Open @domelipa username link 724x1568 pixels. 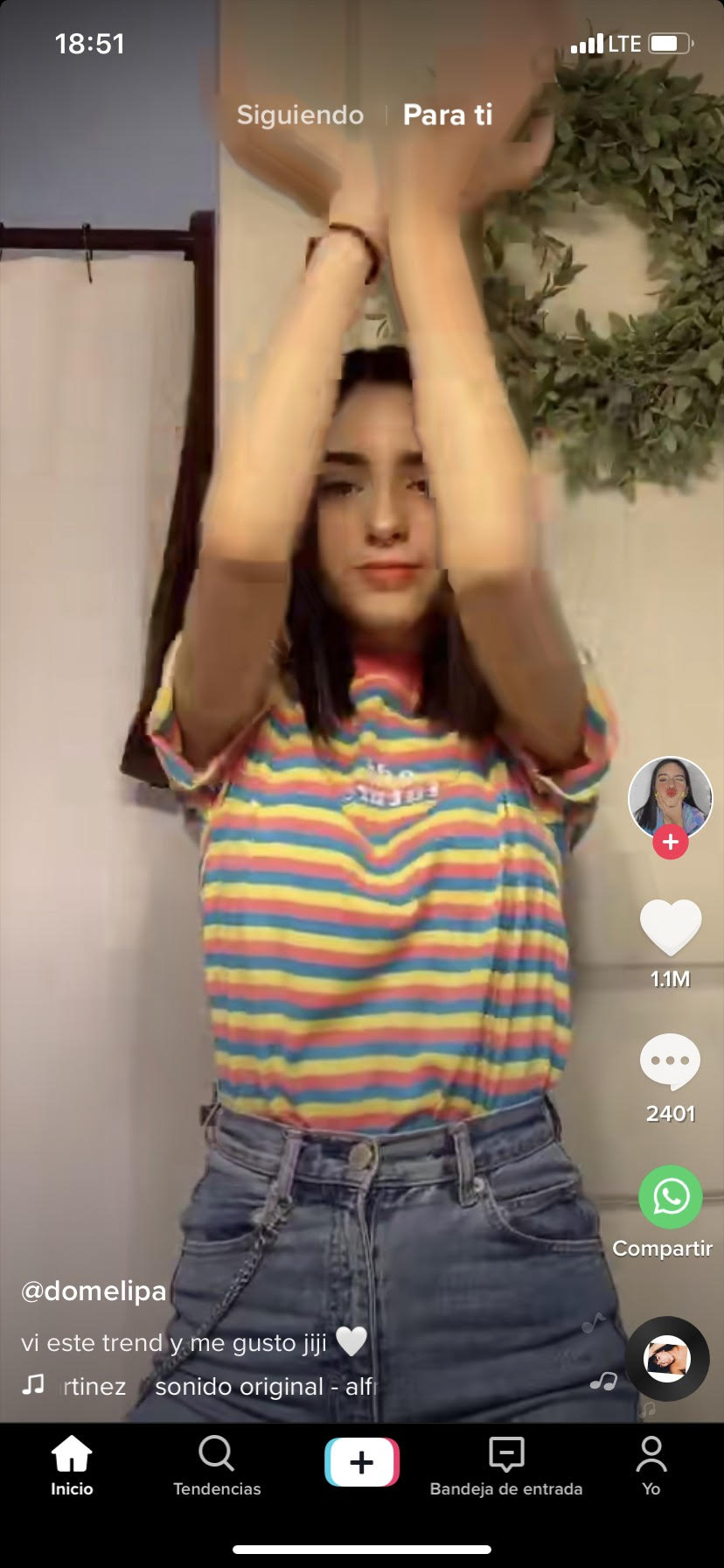tap(94, 1291)
